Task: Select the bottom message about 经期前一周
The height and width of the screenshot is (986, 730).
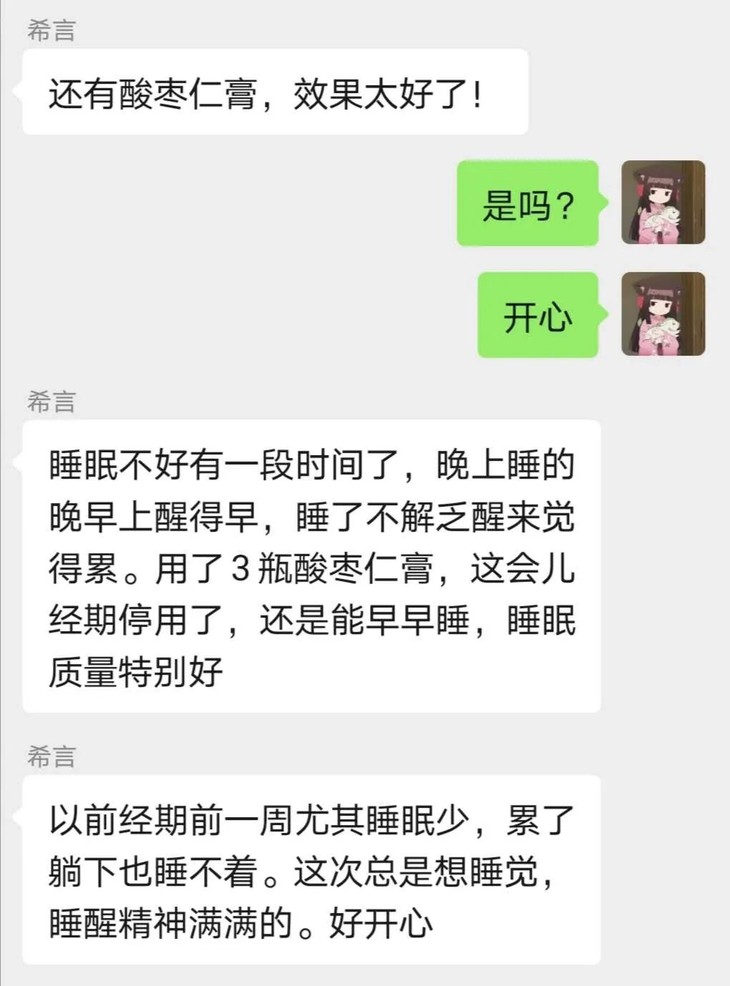Action: (x=310, y=868)
